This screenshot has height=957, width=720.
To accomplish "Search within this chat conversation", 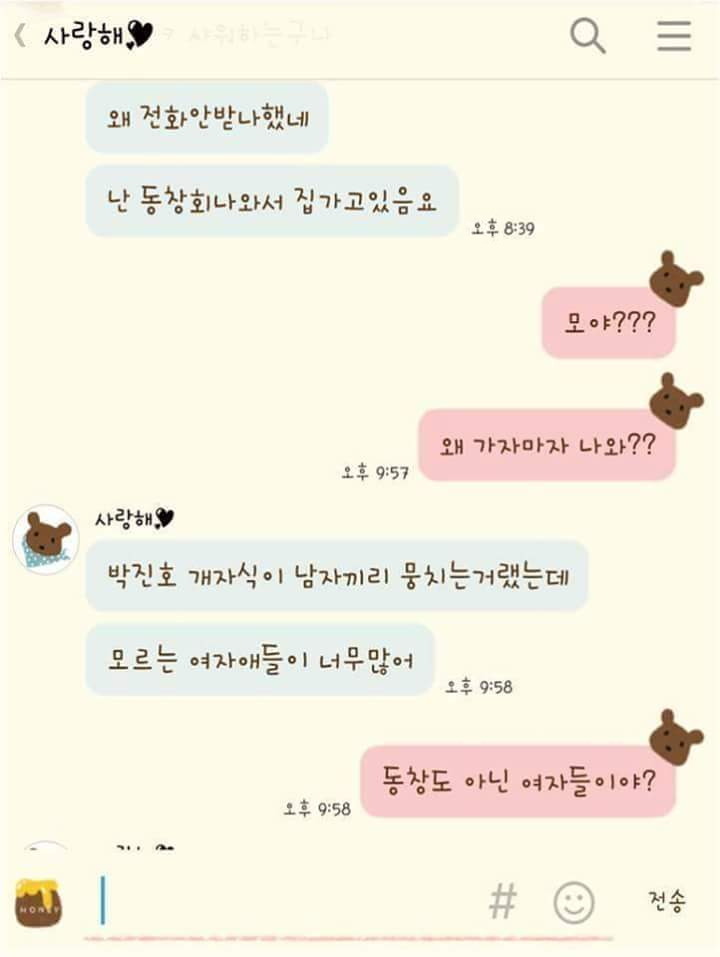I will (588, 37).
